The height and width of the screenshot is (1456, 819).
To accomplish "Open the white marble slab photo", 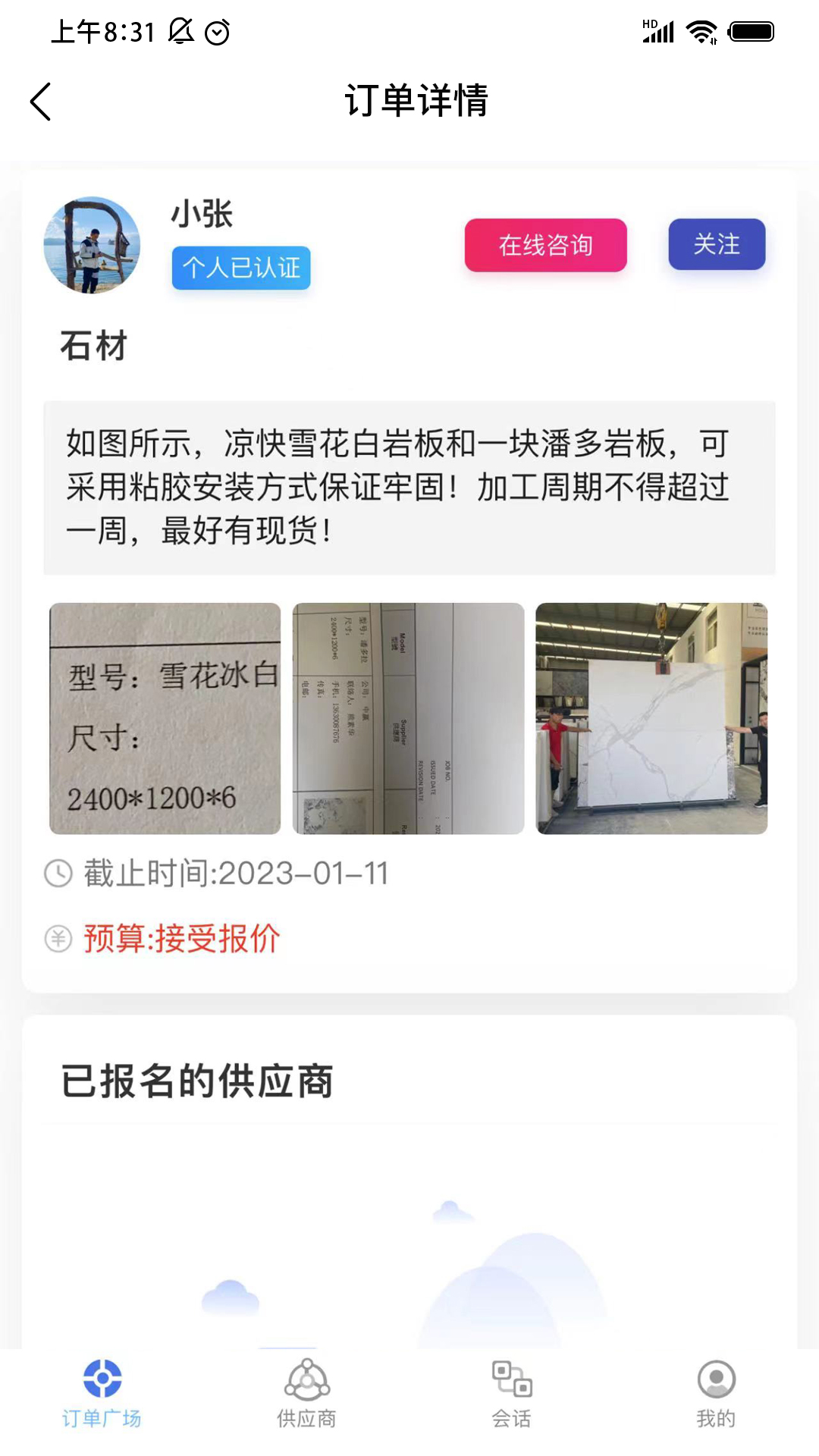I will 651,718.
